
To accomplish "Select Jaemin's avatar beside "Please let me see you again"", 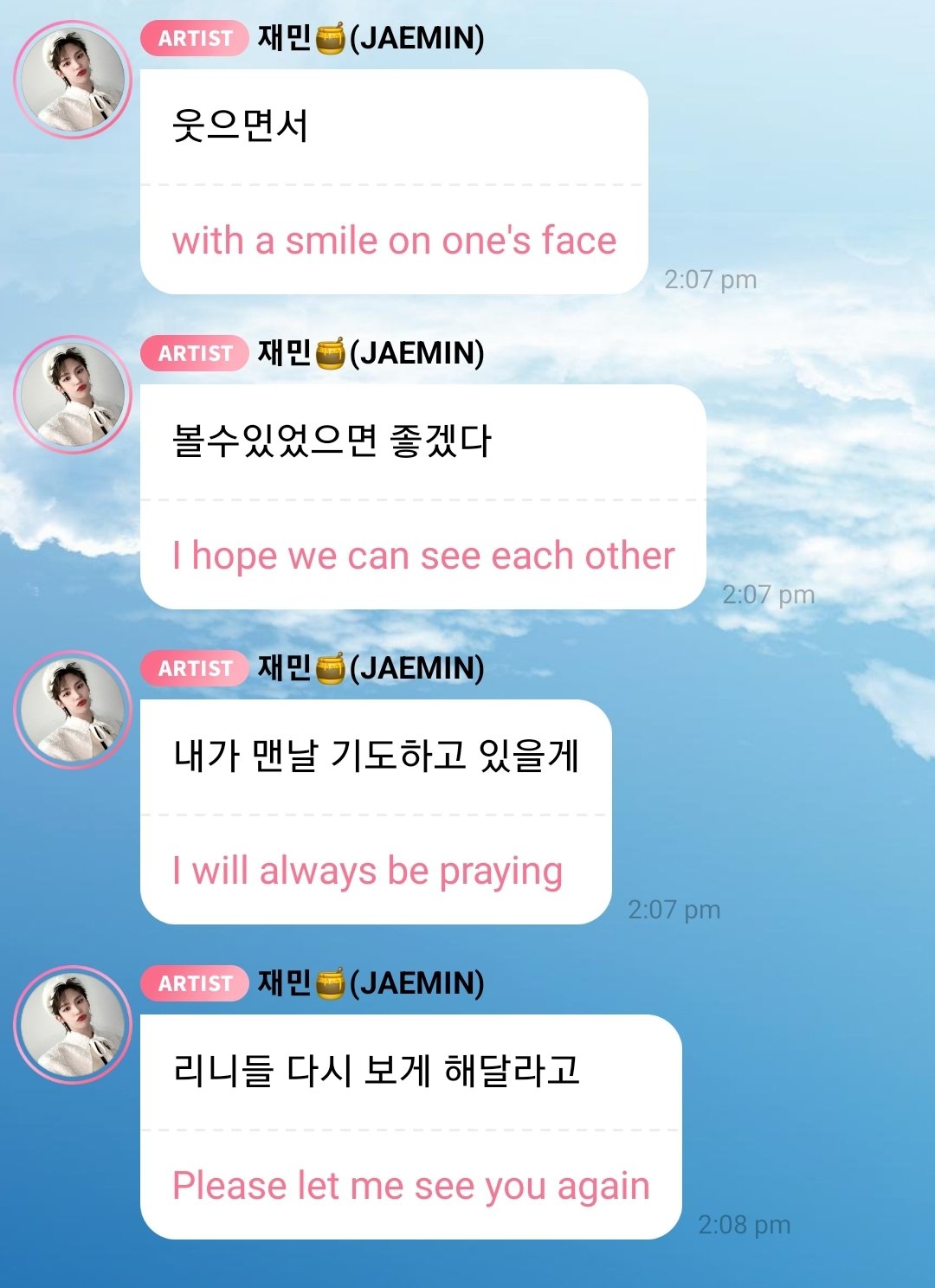I will click(x=73, y=1025).
